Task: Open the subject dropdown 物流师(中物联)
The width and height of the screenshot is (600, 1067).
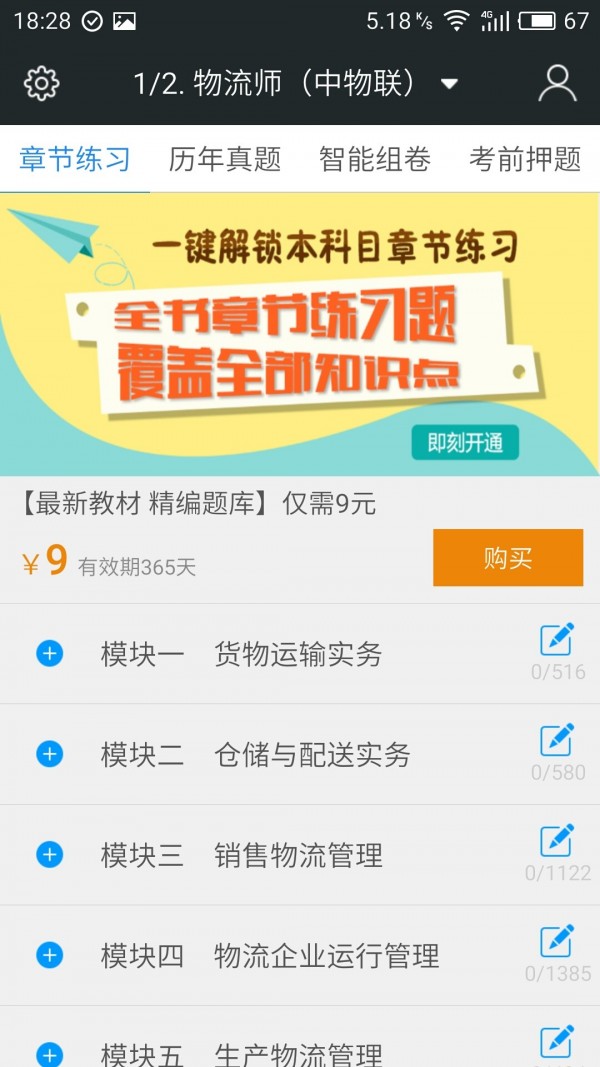Action: pos(296,83)
